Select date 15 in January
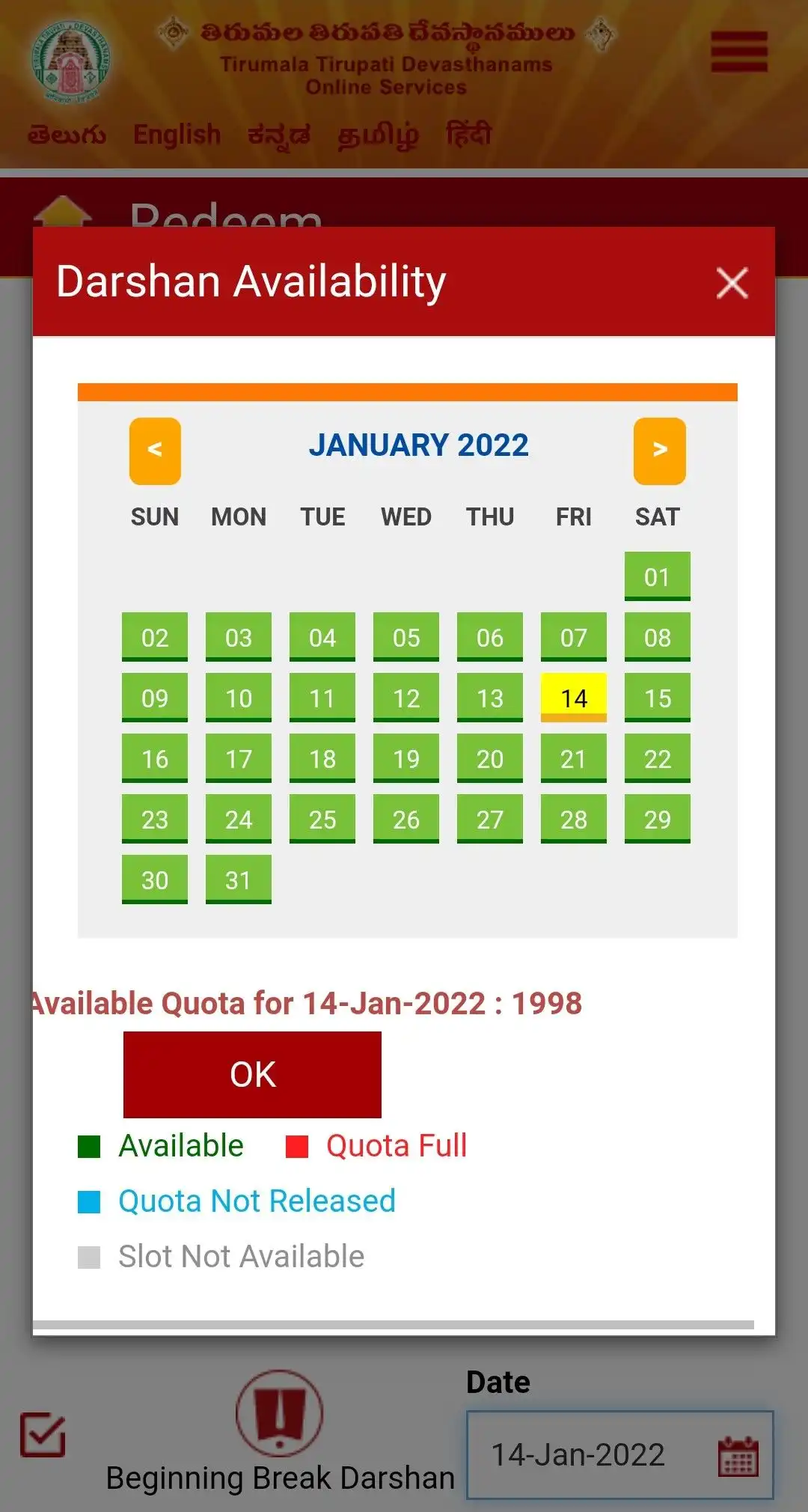Image resolution: width=808 pixels, height=1512 pixels. tap(657, 698)
